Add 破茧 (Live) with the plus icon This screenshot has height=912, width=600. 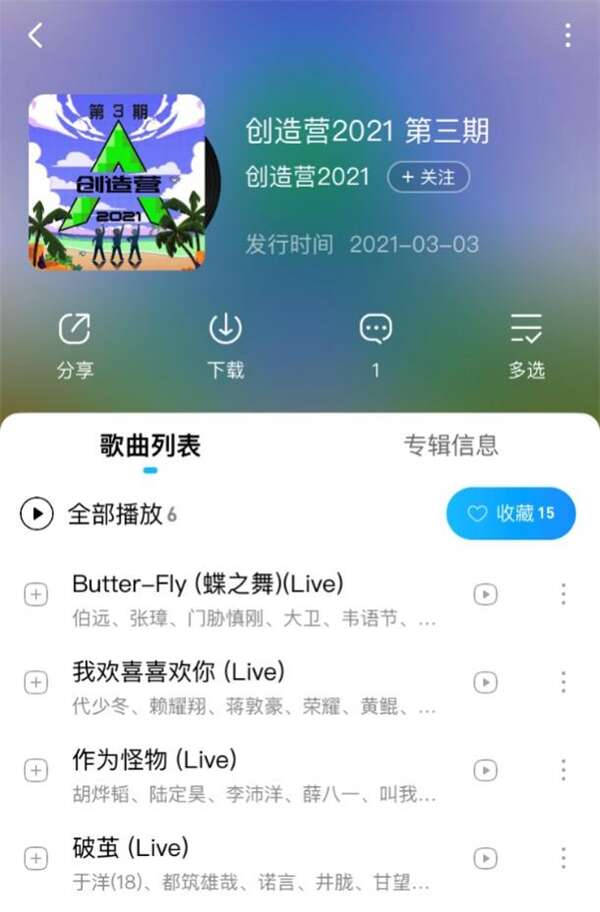pos(36,858)
